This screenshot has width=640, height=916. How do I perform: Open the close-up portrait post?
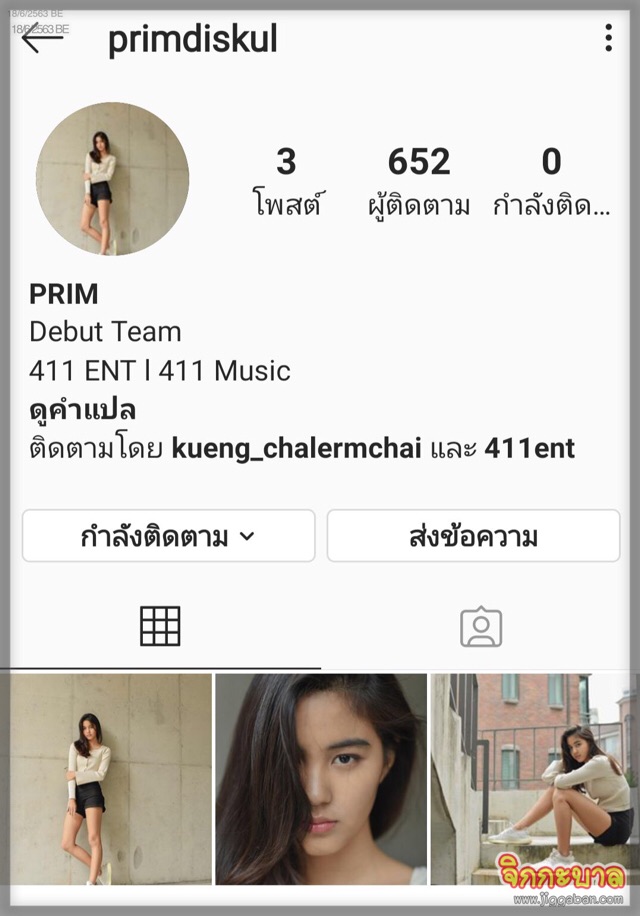click(x=320, y=778)
